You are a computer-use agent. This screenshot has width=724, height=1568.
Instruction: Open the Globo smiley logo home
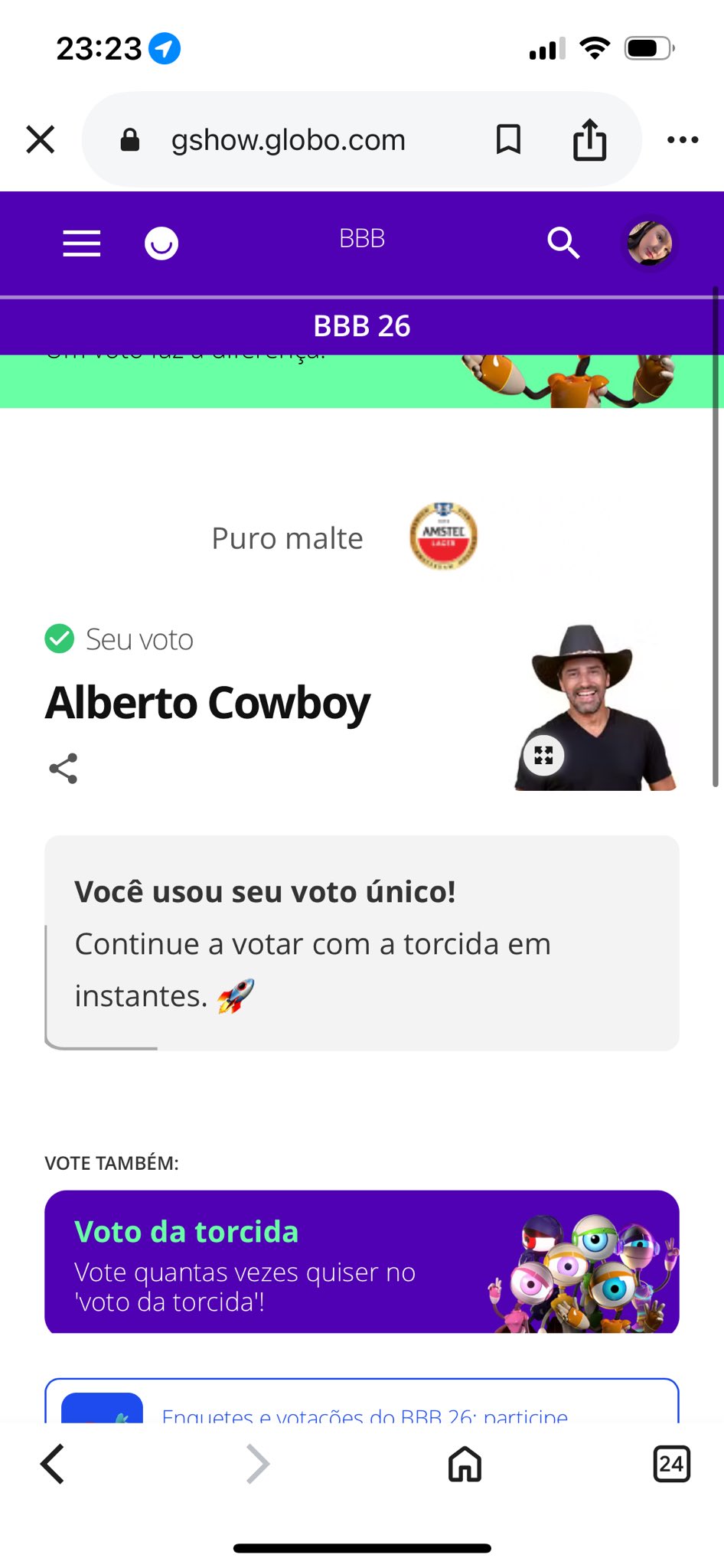(x=161, y=243)
